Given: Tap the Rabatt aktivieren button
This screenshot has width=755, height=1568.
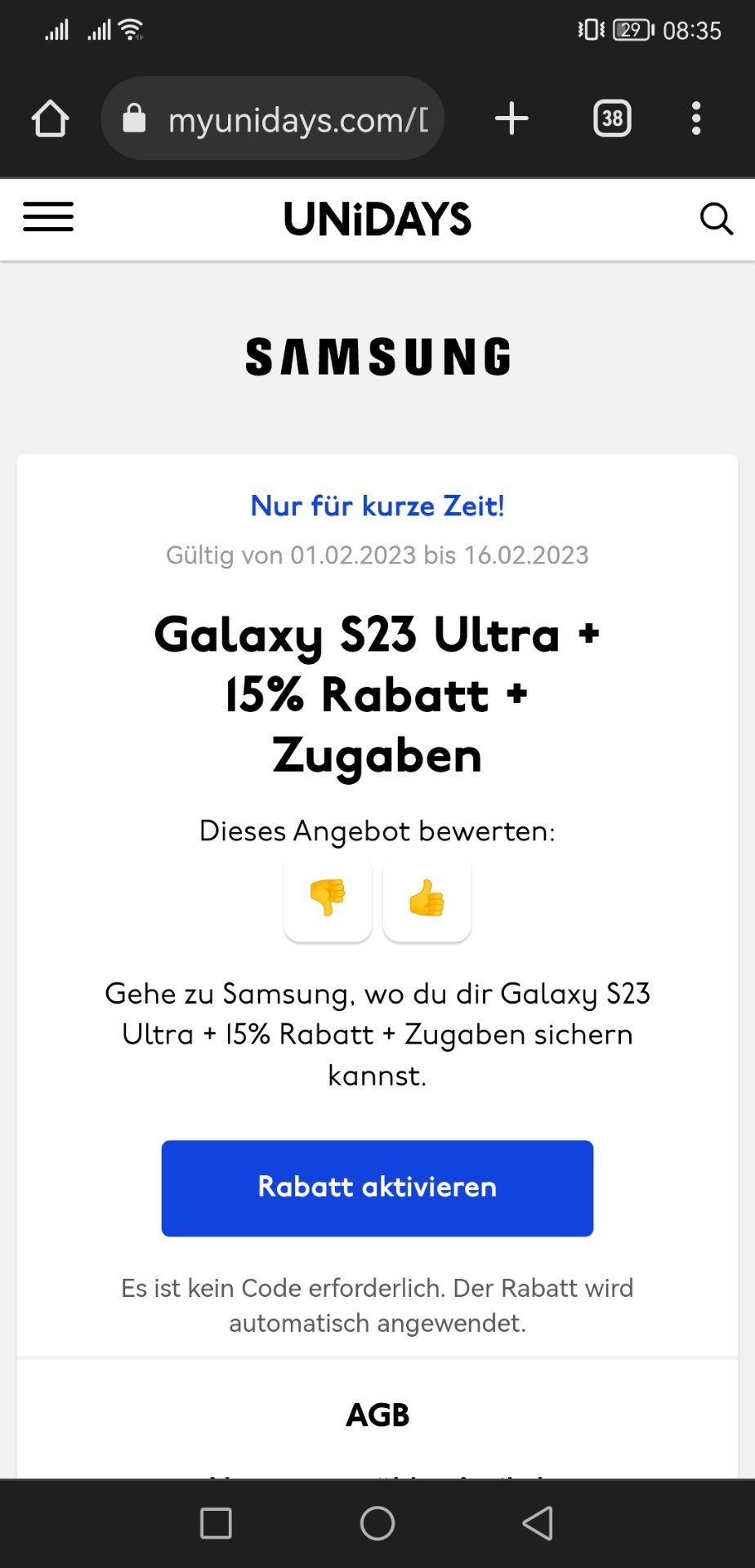Looking at the screenshot, I should [377, 1187].
